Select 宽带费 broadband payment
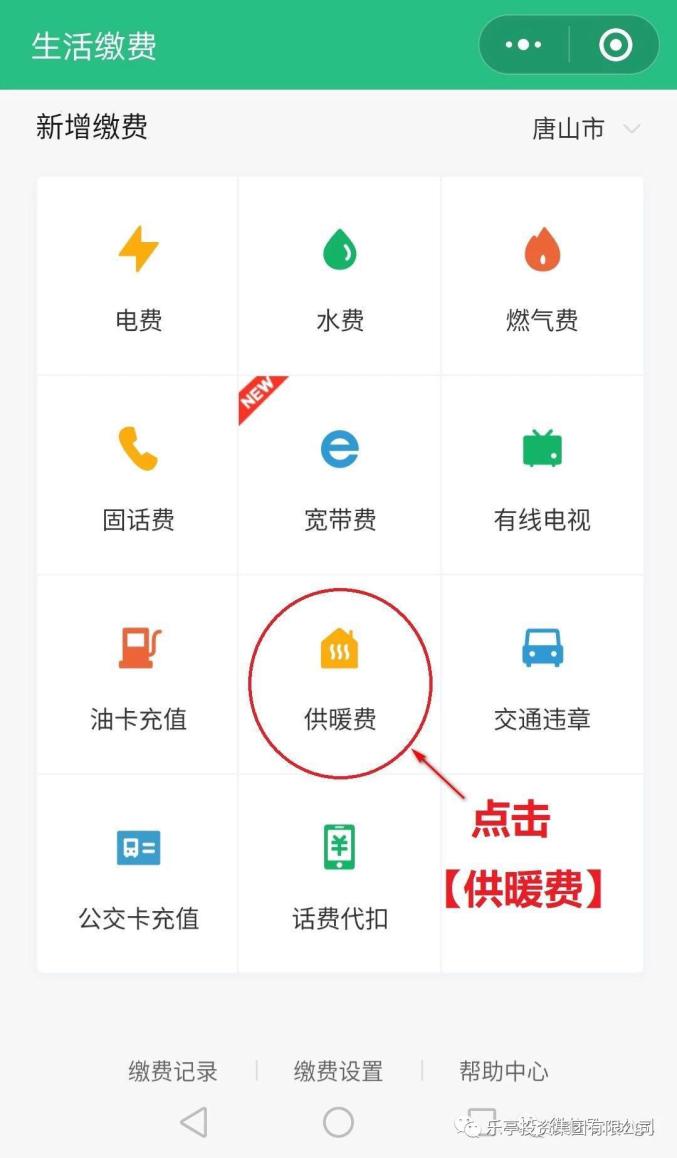677x1158 pixels. (340, 476)
